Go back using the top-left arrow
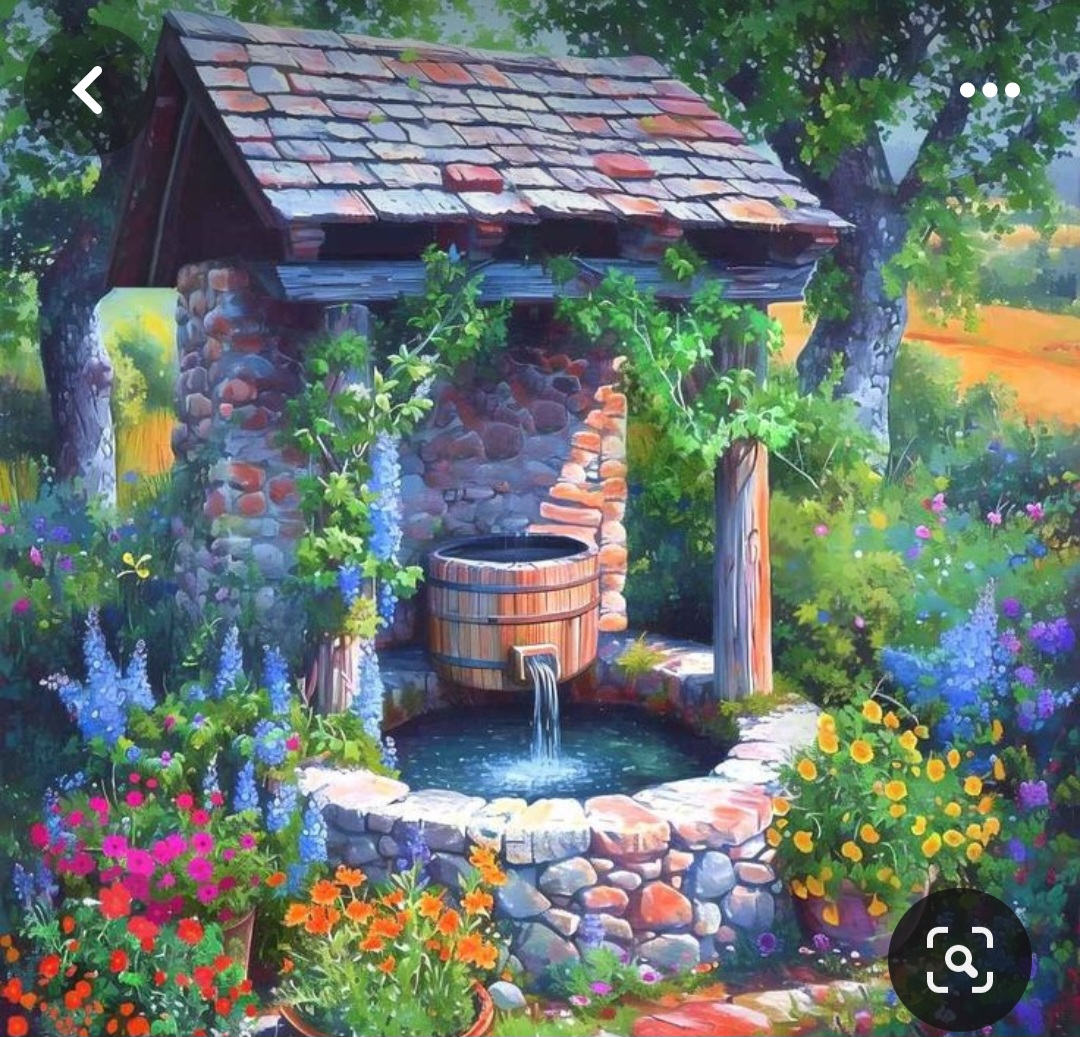The height and width of the screenshot is (1037, 1080). click(88, 90)
